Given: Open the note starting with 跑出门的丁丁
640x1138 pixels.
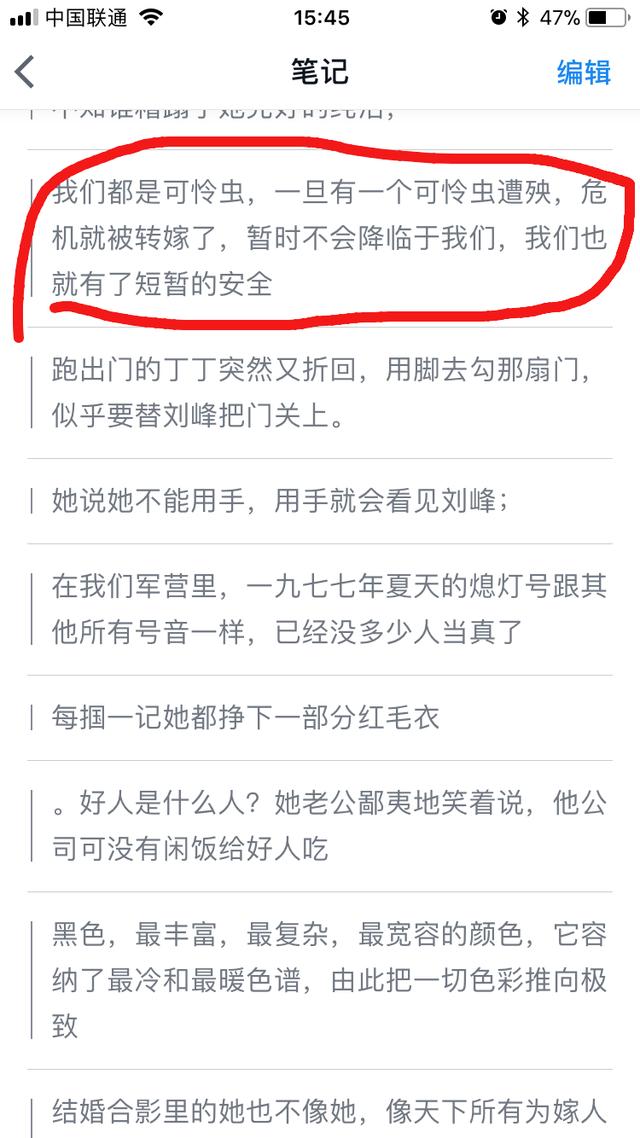Looking at the screenshot, I should (x=330, y=393).
